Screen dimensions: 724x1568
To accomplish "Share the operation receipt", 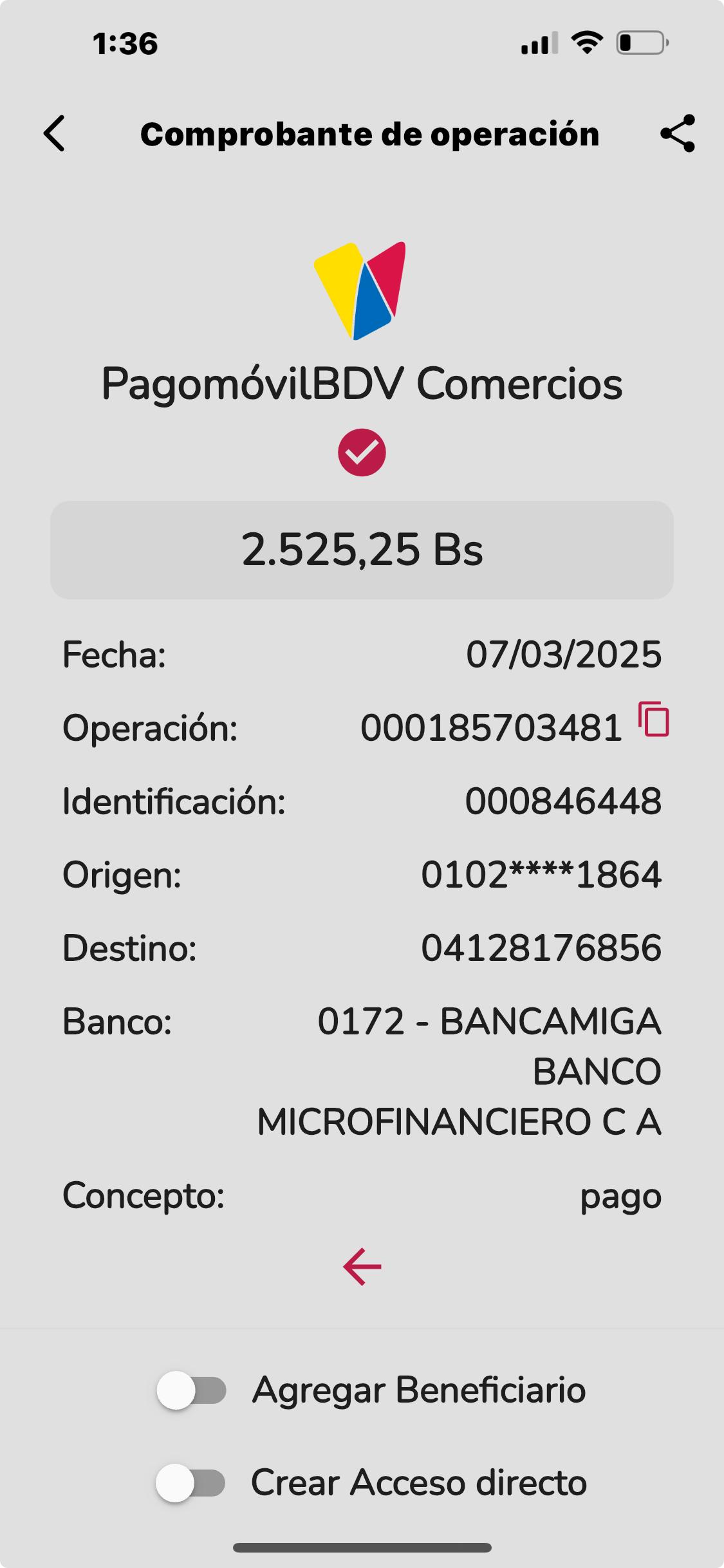I will tap(678, 134).
